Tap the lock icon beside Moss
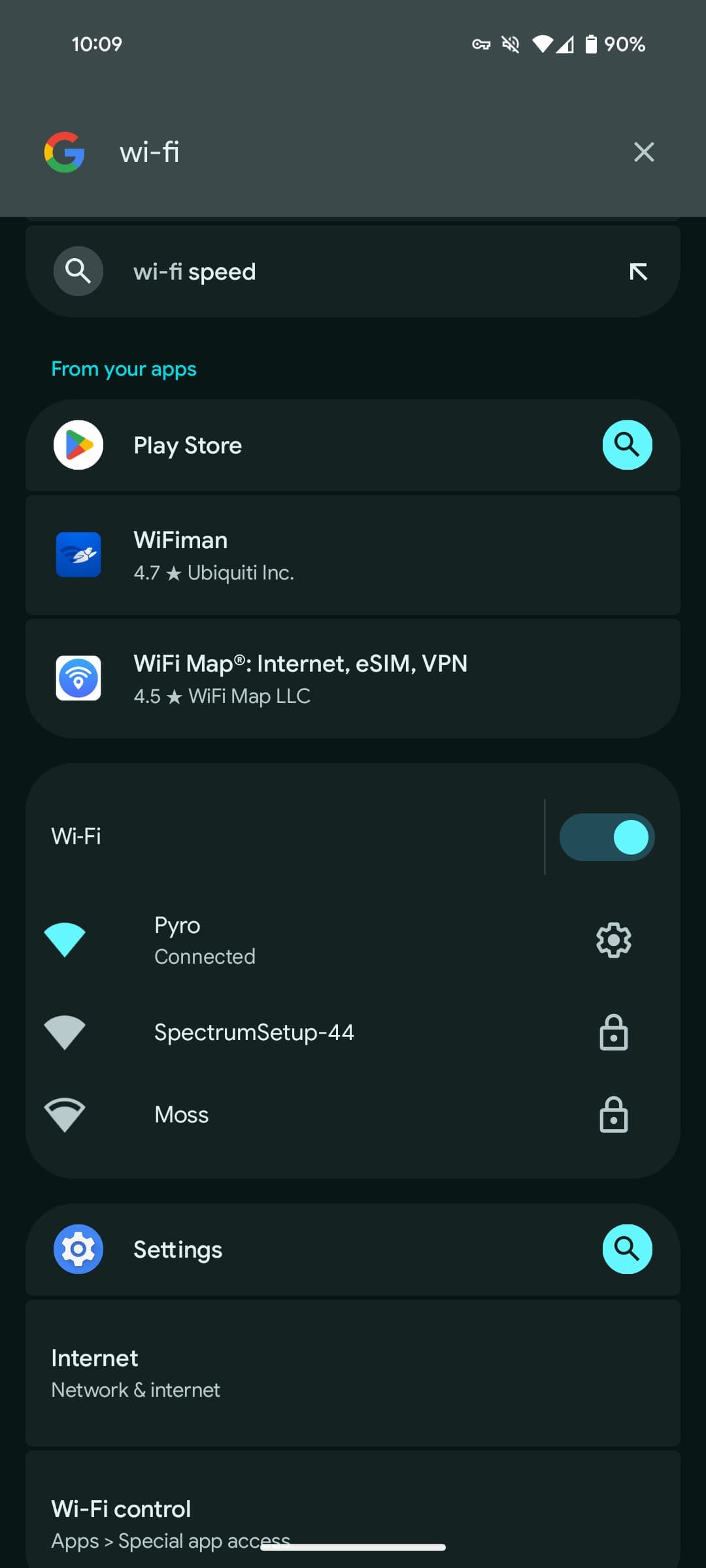 pos(613,1115)
